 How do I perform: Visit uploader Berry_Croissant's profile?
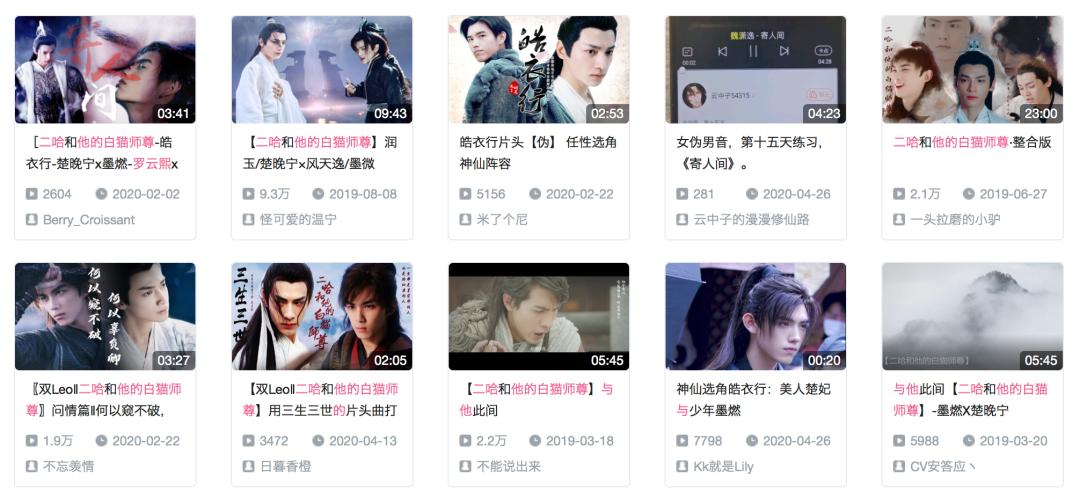(x=88, y=219)
